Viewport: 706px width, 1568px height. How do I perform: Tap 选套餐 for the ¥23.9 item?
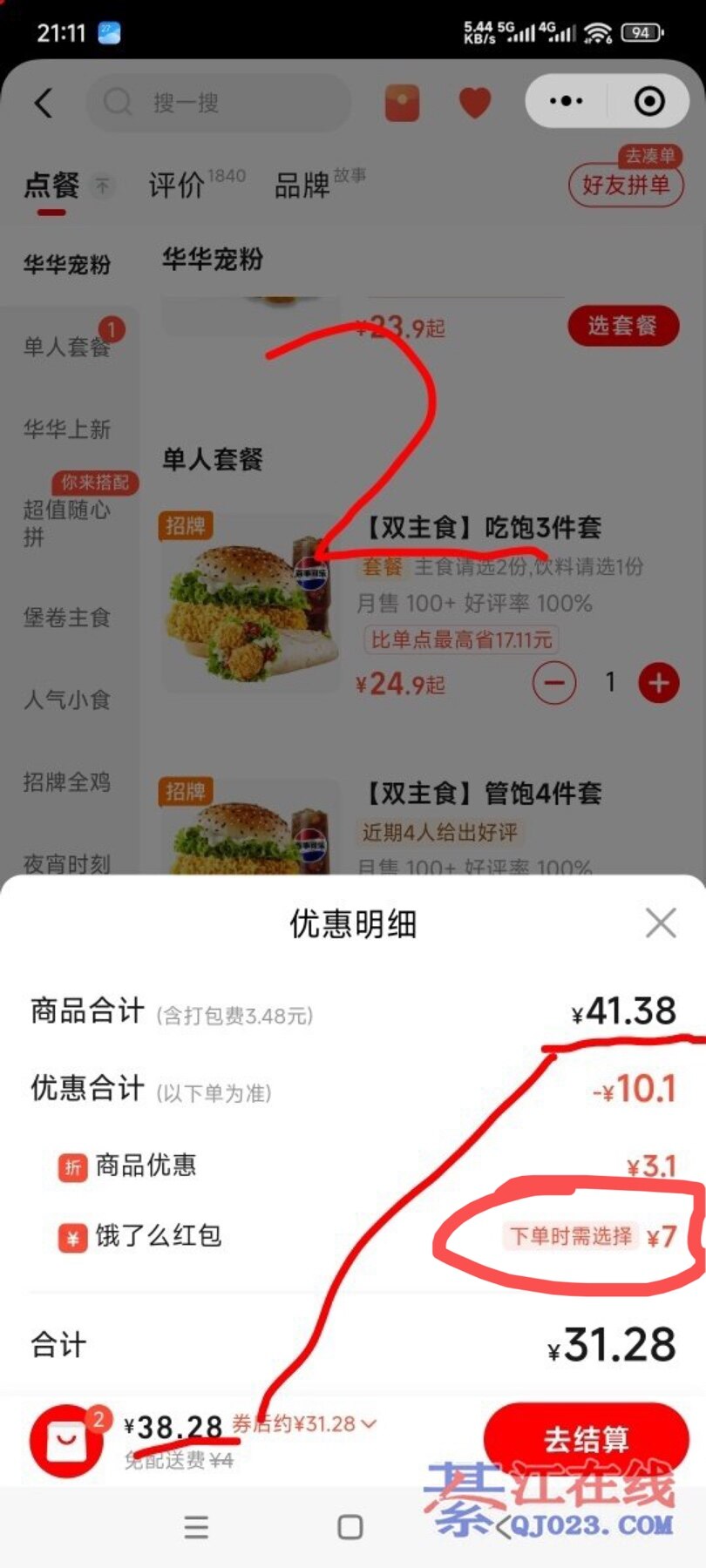621,326
